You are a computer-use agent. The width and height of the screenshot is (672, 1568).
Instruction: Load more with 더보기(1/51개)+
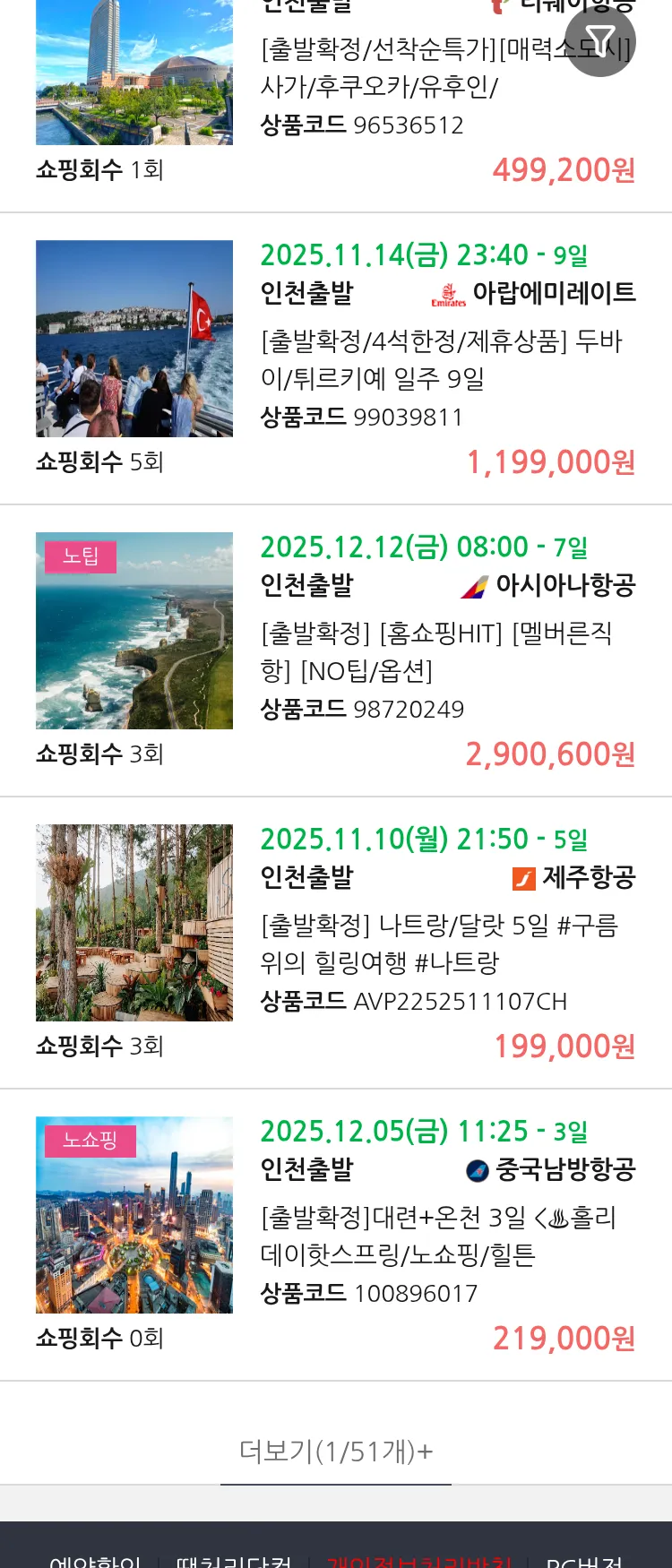(x=336, y=1451)
